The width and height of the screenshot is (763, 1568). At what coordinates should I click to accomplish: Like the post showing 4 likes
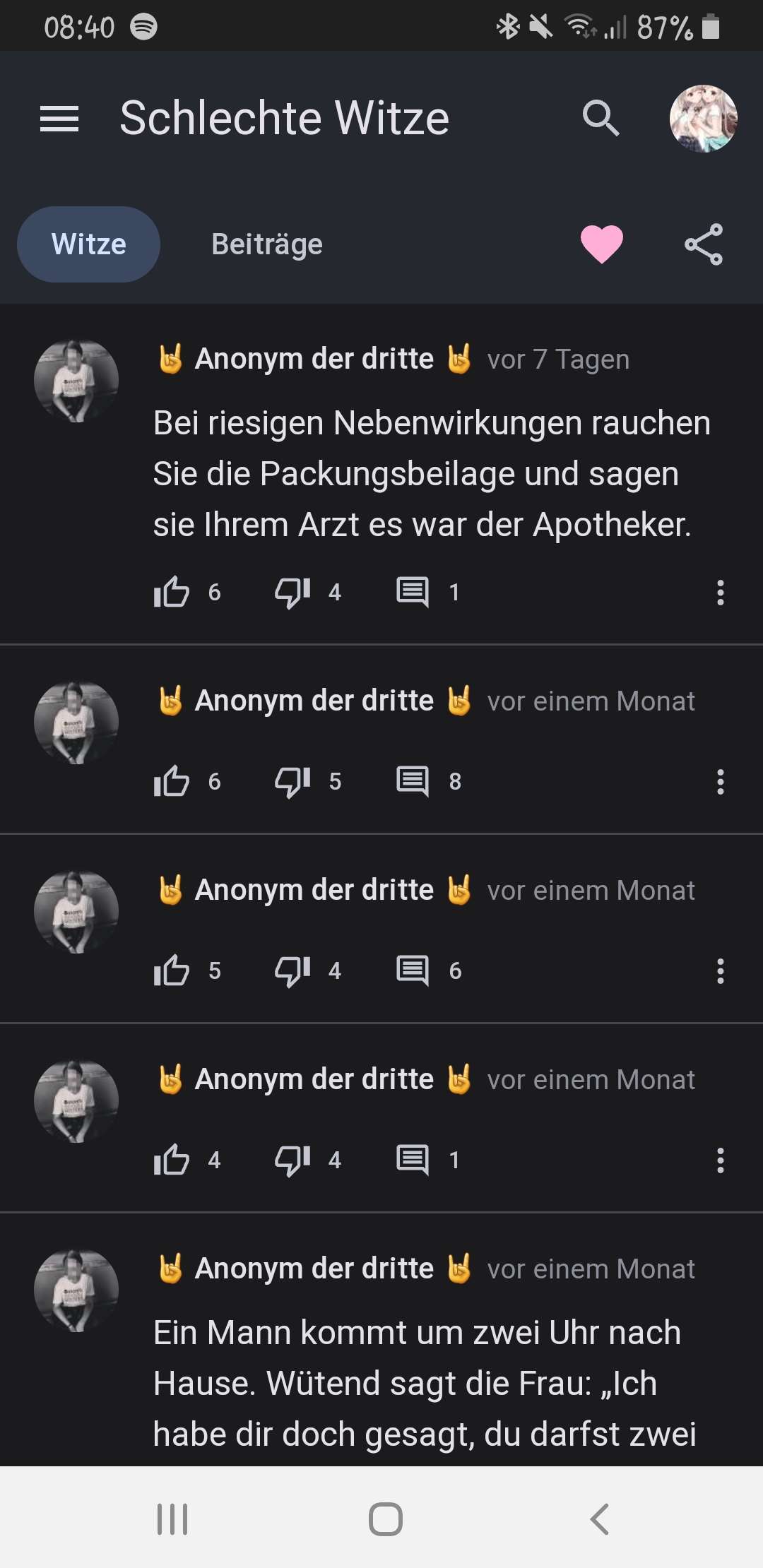(172, 1160)
